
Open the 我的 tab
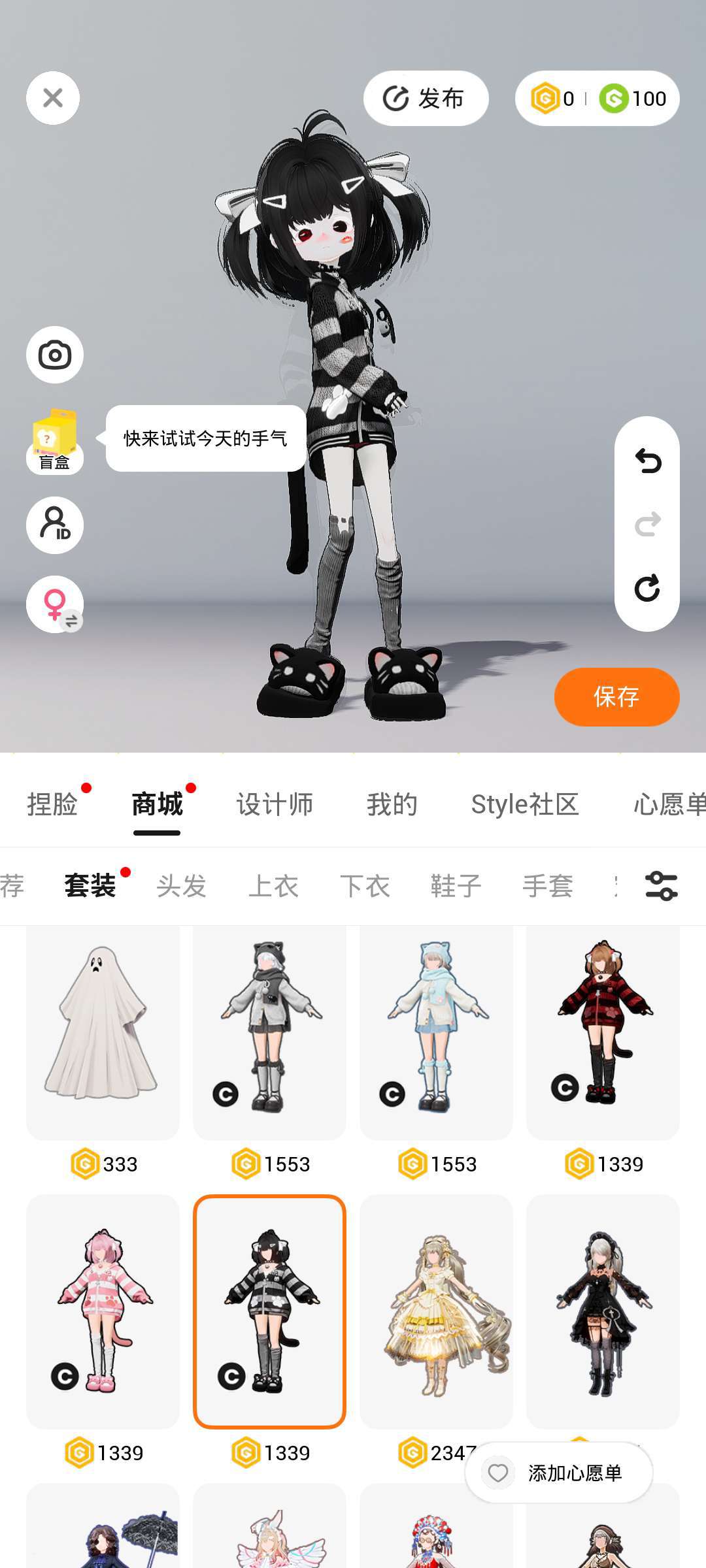click(x=392, y=804)
